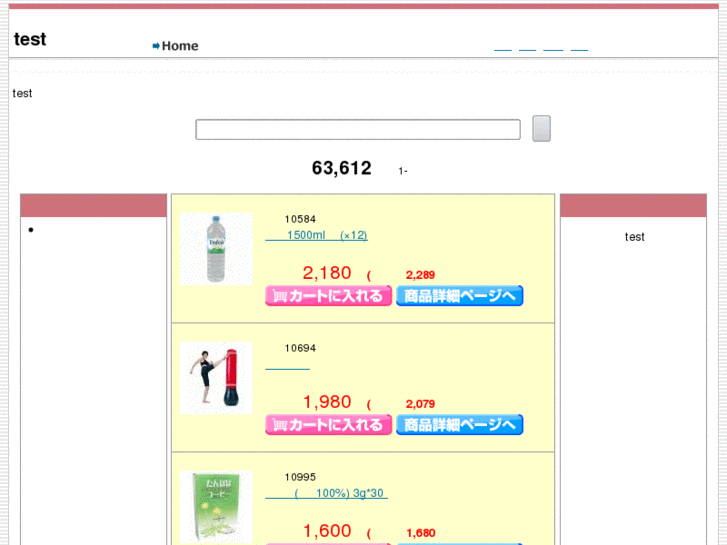Add item 10694 to the cart
The width and height of the screenshot is (727, 545).
pos(328,425)
